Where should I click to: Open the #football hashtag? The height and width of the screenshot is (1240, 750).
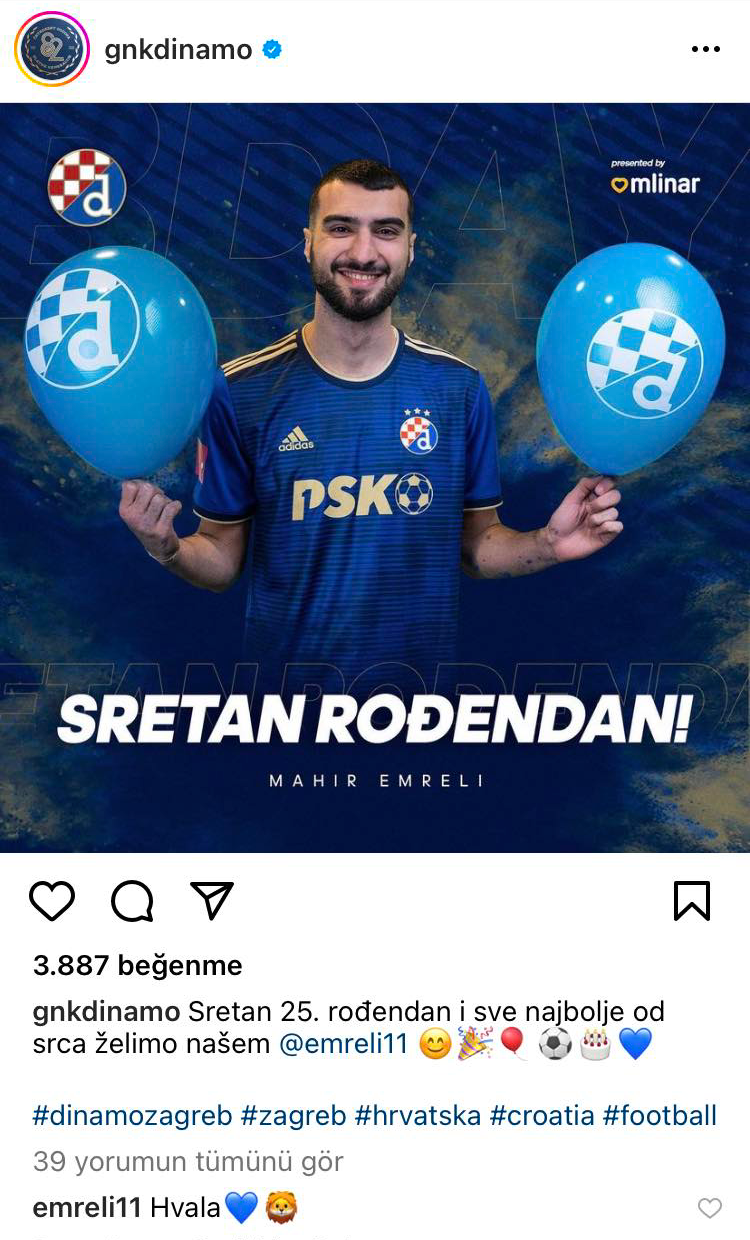coord(660,1115)
